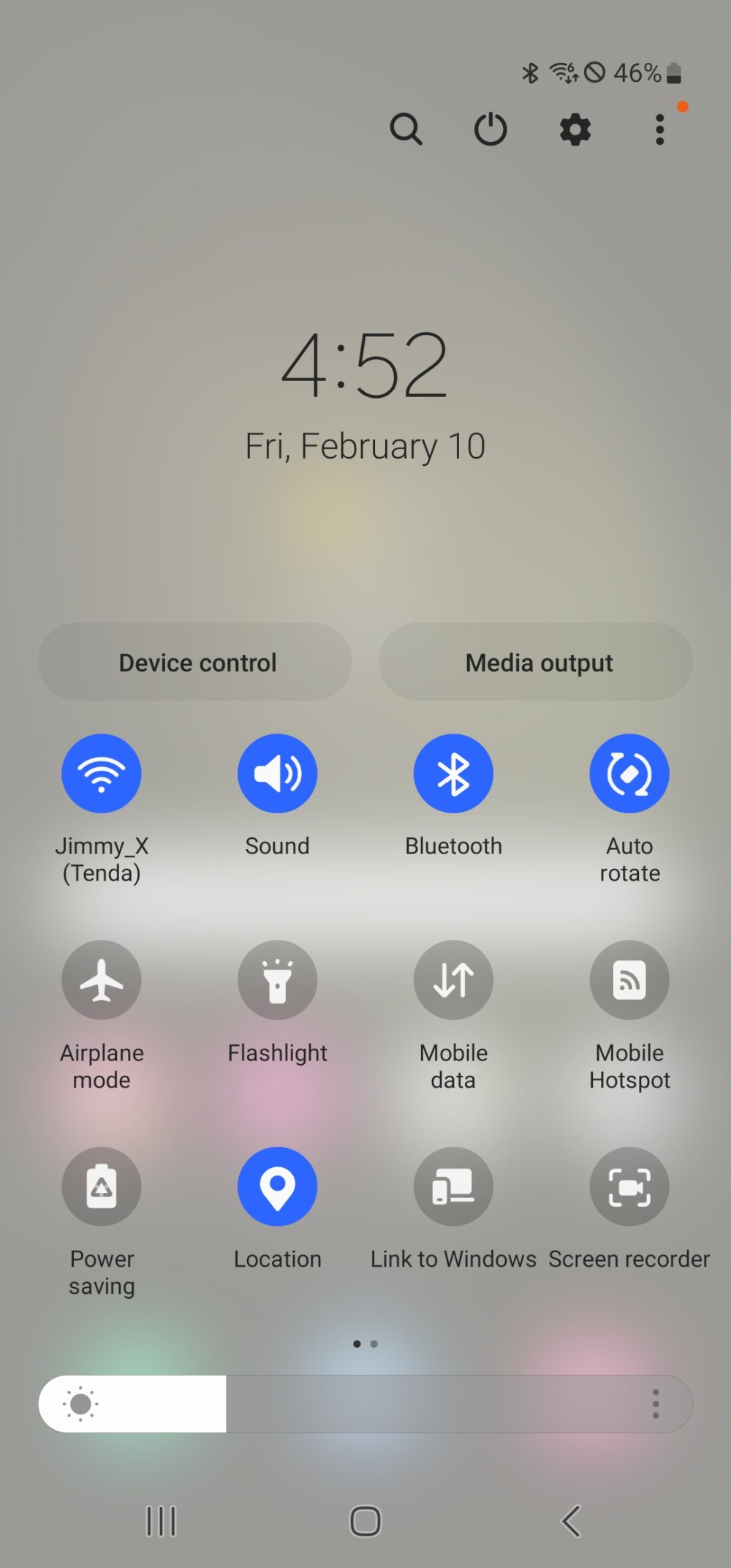This screenshot has height=1568, width=731.
Task: Go to the home screen
Action: click(x=365, y=1521)
